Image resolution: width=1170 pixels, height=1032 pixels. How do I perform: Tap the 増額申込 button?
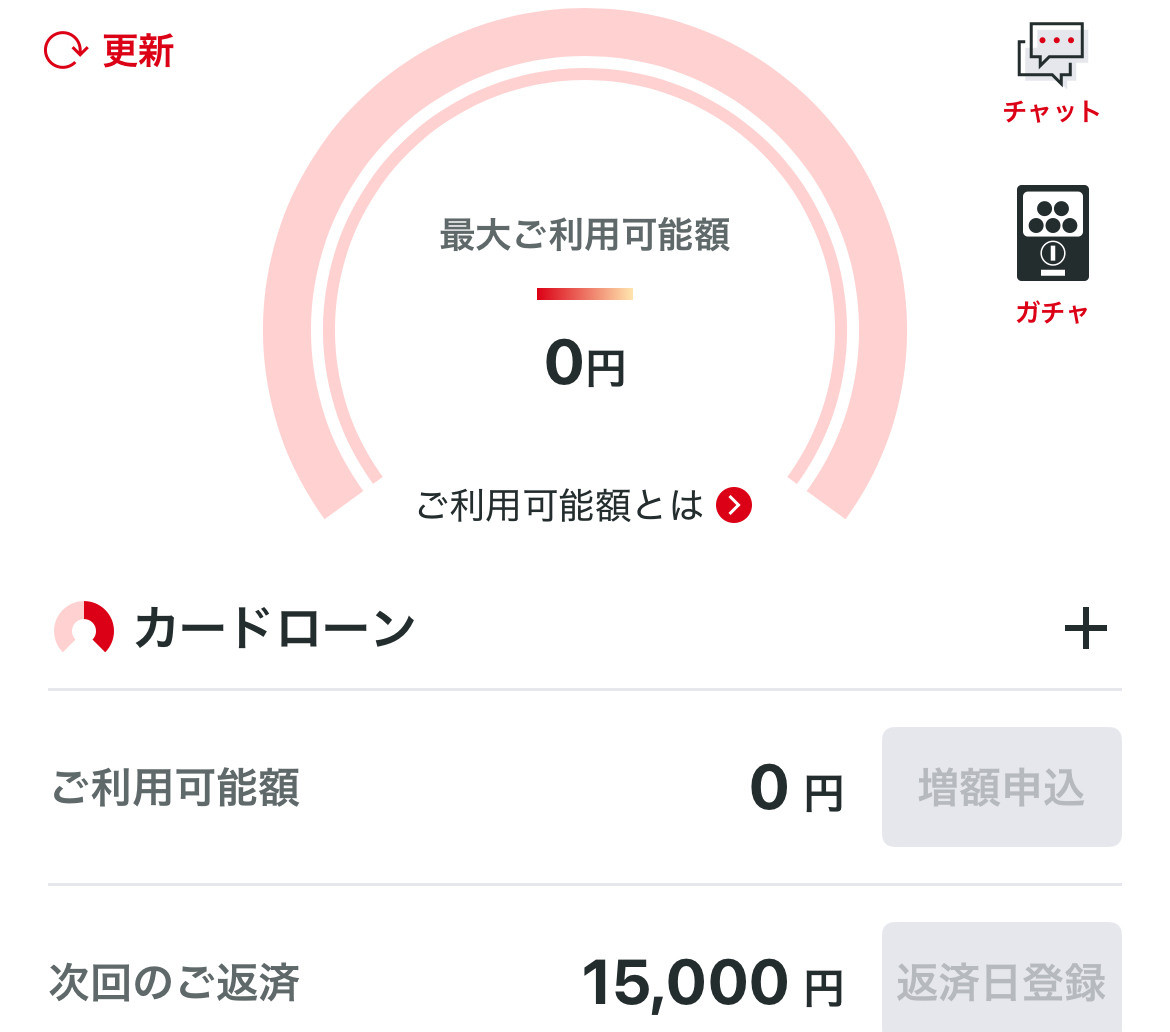(x=1001, y=788)
